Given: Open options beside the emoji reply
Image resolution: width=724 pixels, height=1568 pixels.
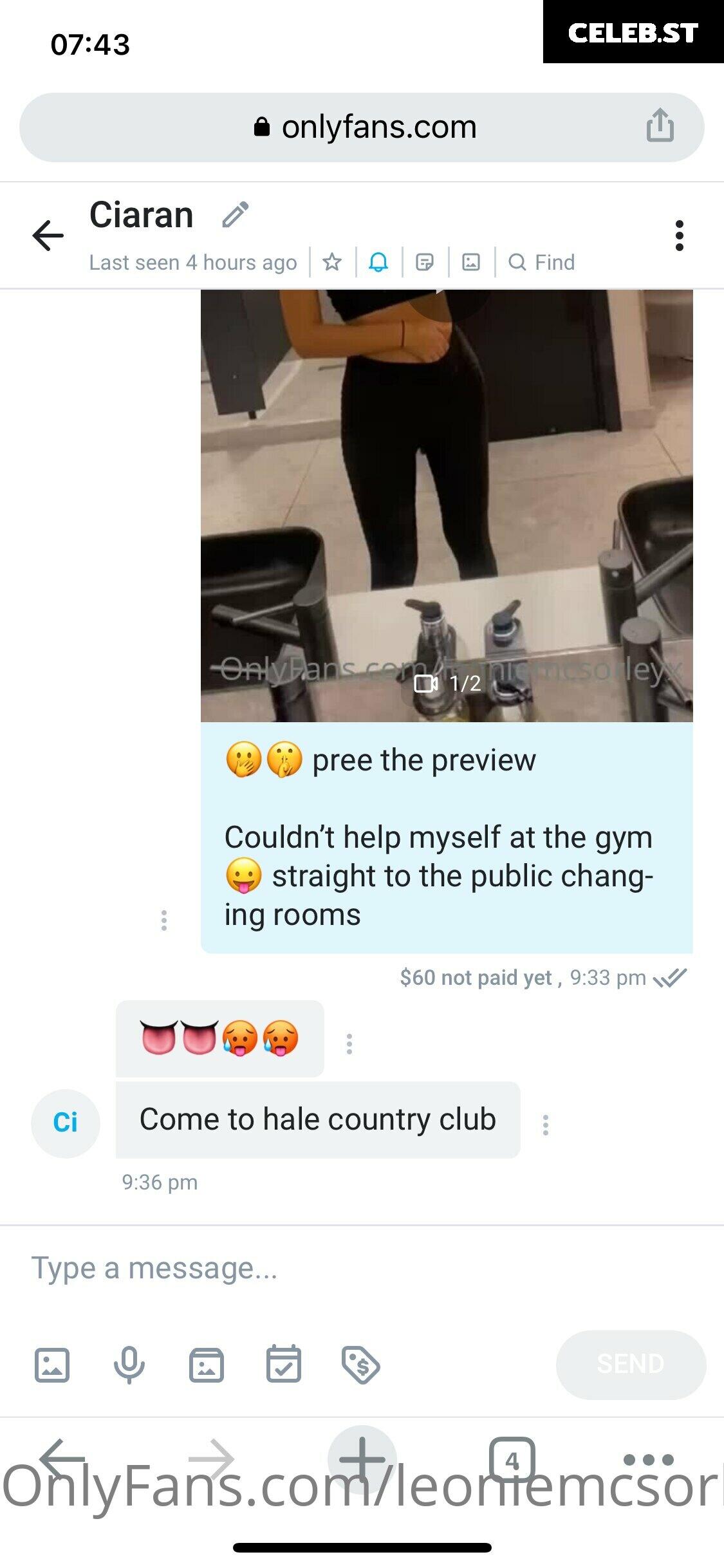Looking at the screenshot, I should pos(349,1044).
